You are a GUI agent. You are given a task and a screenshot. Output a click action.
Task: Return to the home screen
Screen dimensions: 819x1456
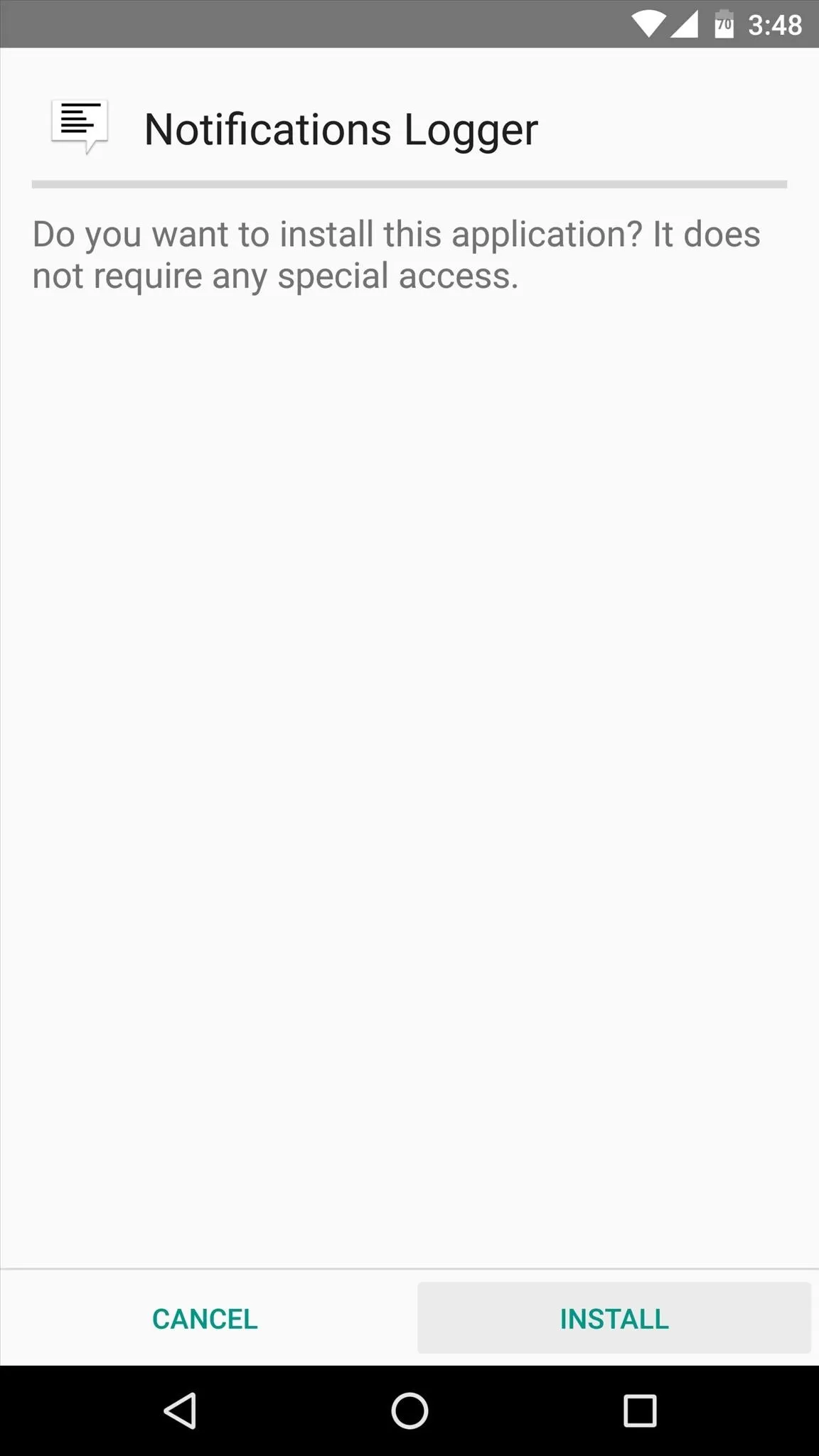(409, 1410)
